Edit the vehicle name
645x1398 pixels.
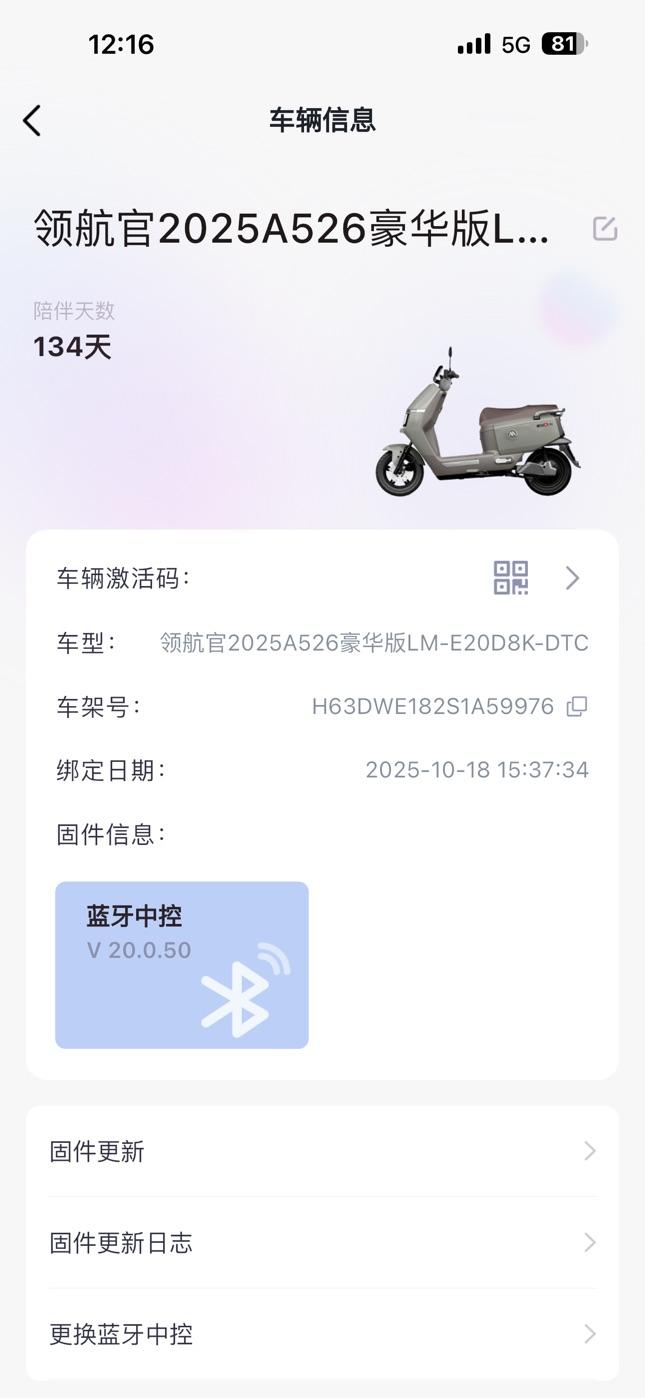604,229
